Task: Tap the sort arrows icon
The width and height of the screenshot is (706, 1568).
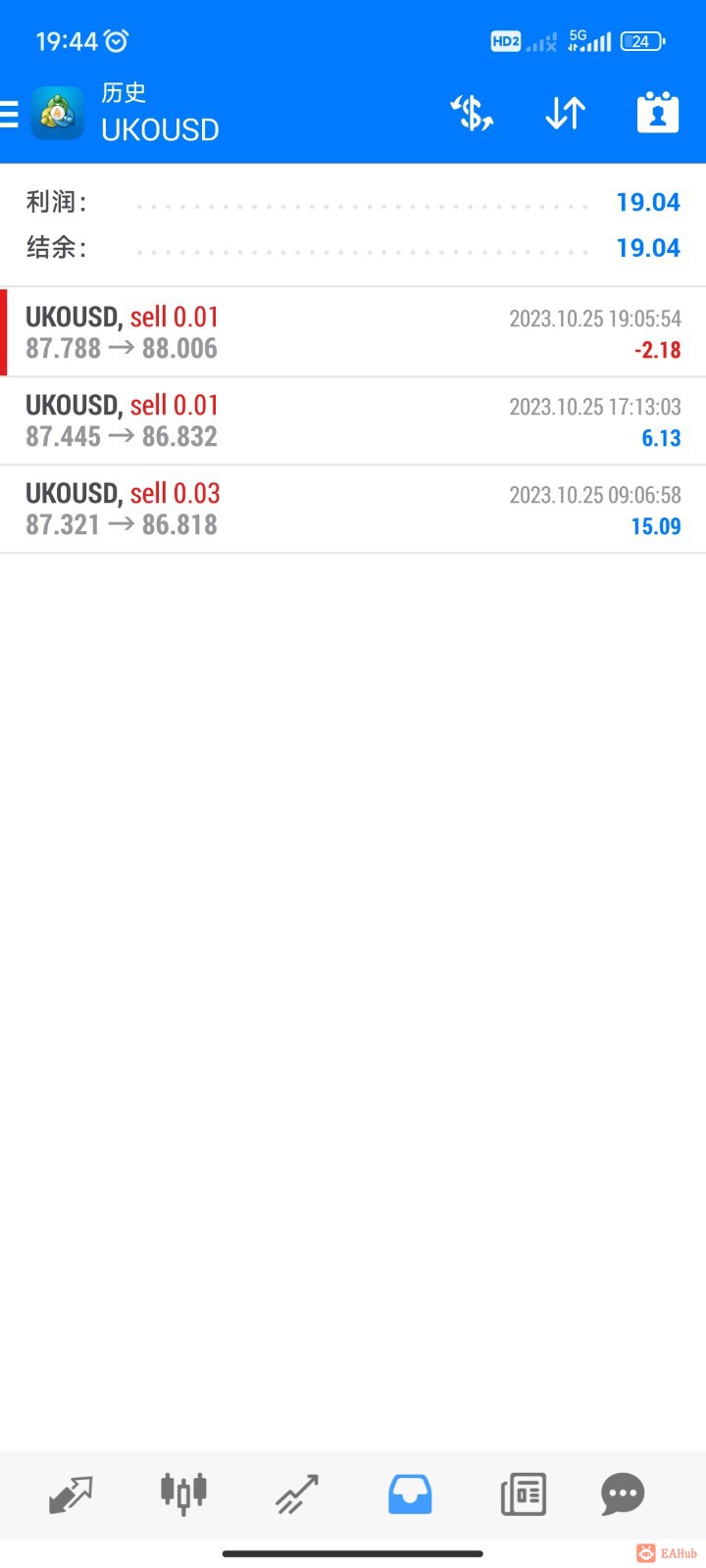Action: point(565,114)
